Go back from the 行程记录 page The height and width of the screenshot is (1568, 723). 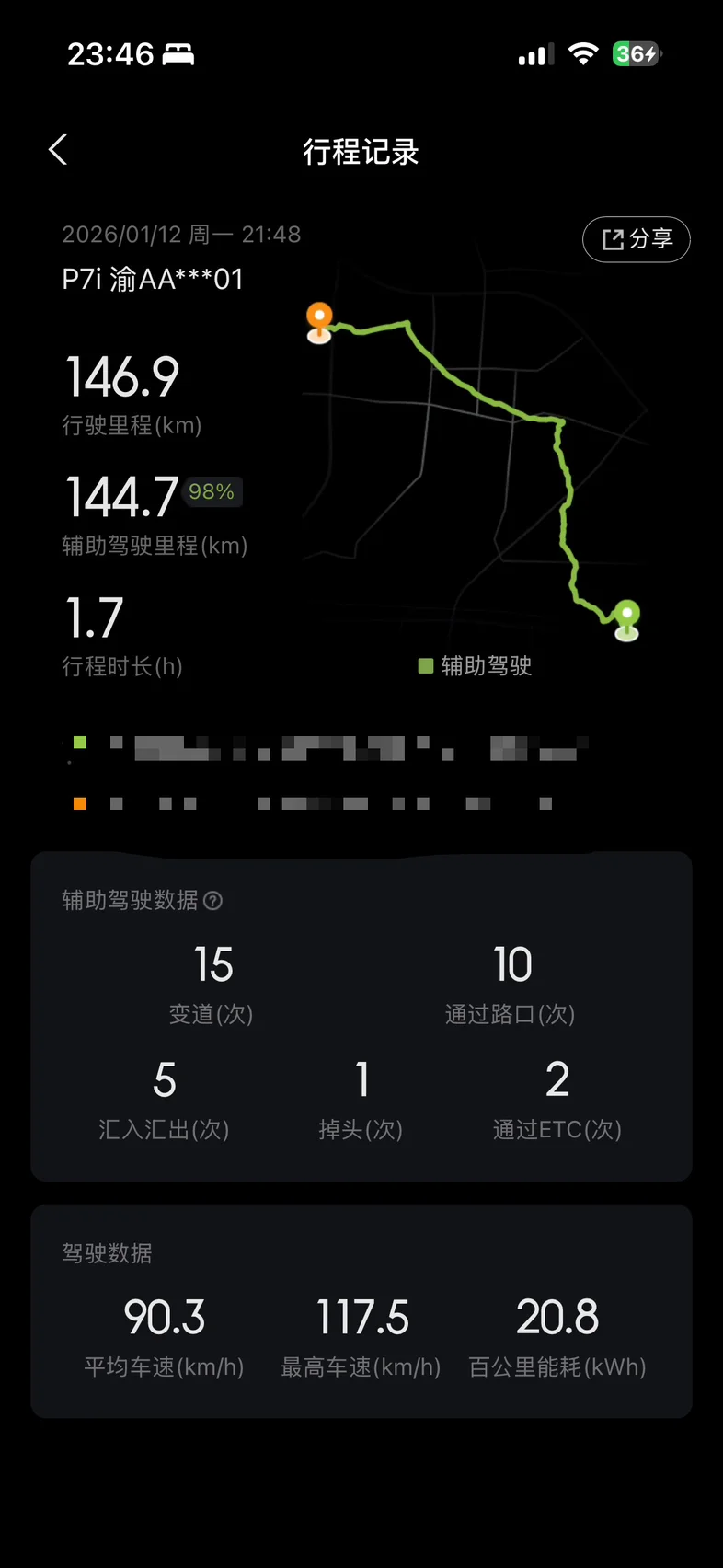pyautogui.click(x=58, y=150)
